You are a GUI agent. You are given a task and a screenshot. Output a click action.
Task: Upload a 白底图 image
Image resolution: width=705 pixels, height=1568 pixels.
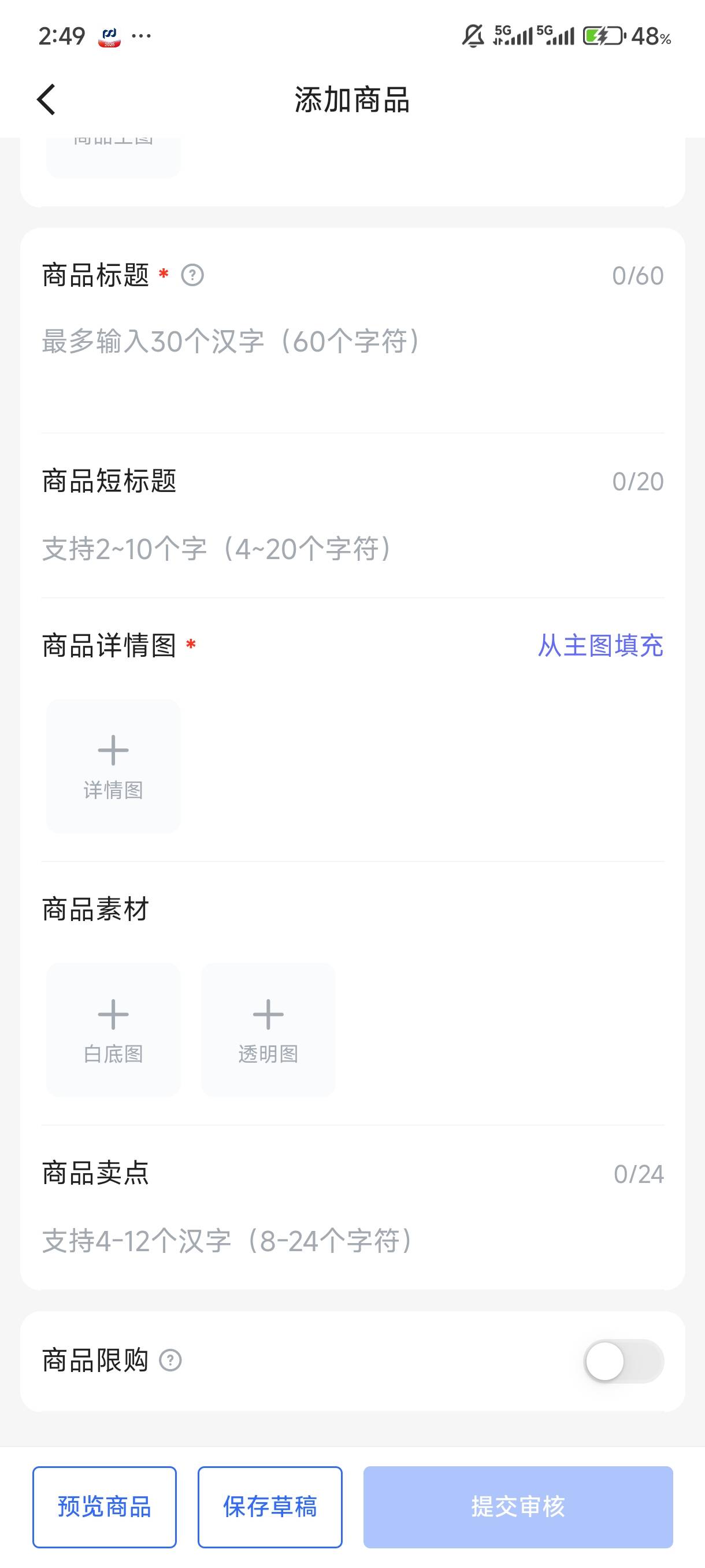[113, 1029]
